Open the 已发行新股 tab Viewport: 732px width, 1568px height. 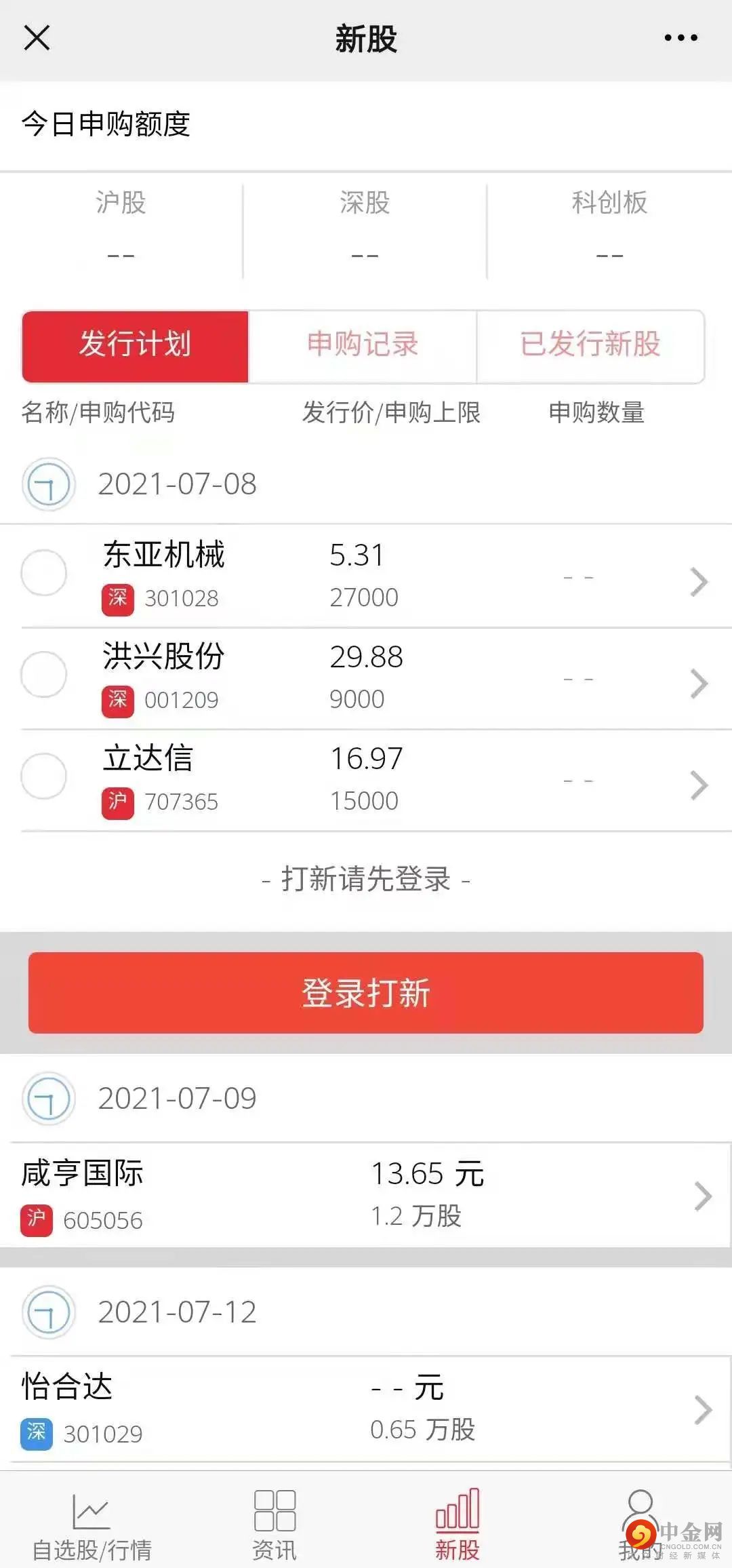point(590,346)
